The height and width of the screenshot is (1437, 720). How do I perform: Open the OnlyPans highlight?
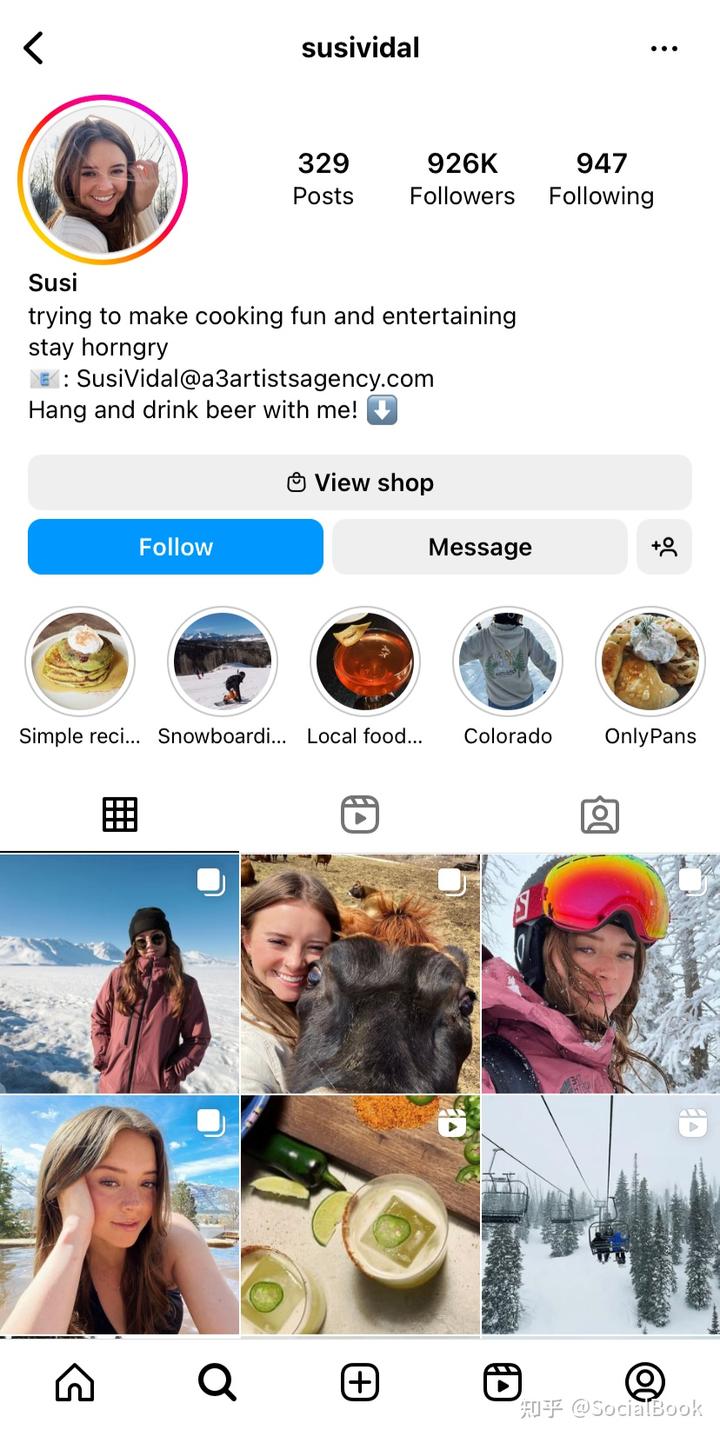pos(650,661)
